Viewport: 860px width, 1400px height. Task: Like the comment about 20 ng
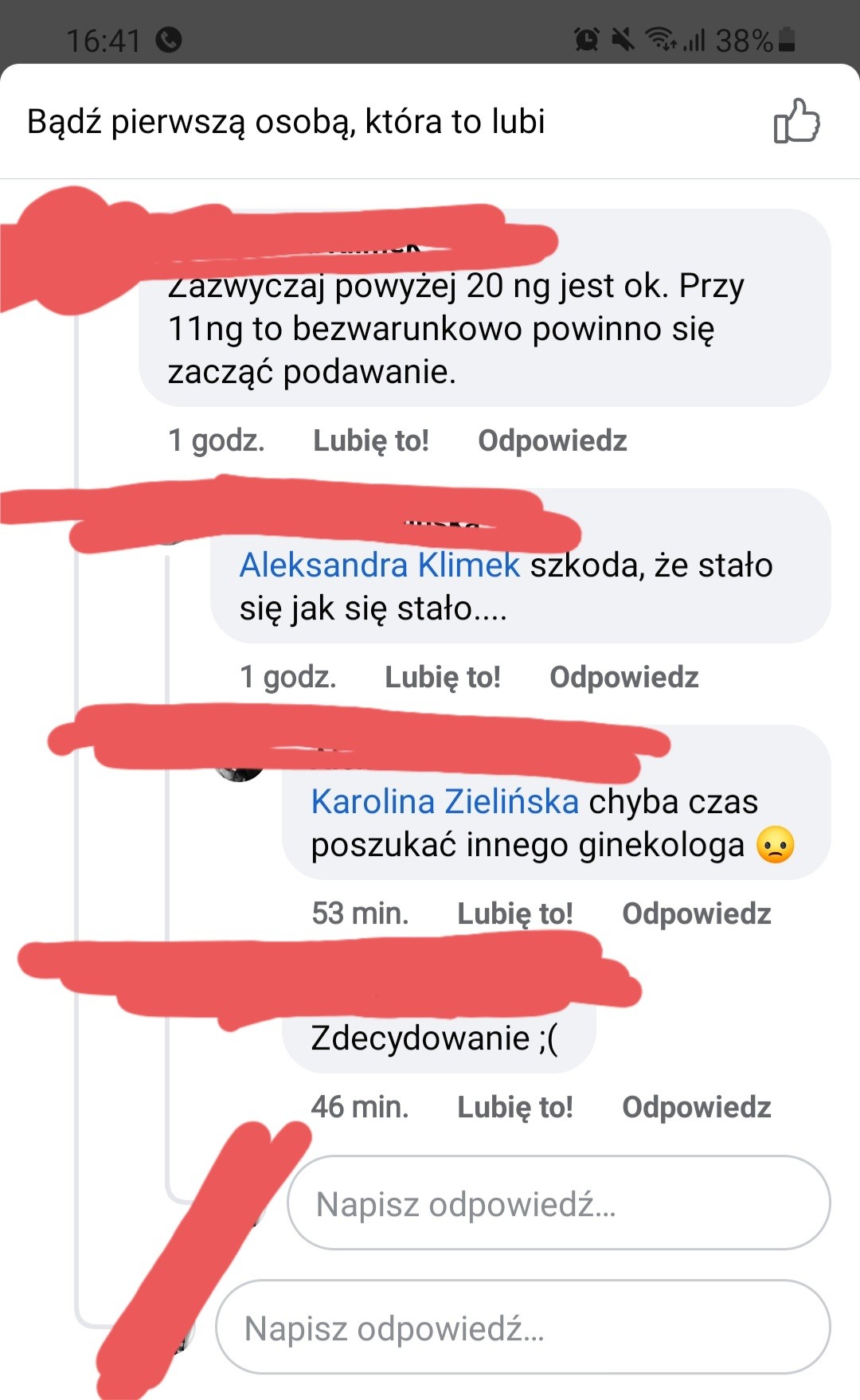tap(370, 440)
